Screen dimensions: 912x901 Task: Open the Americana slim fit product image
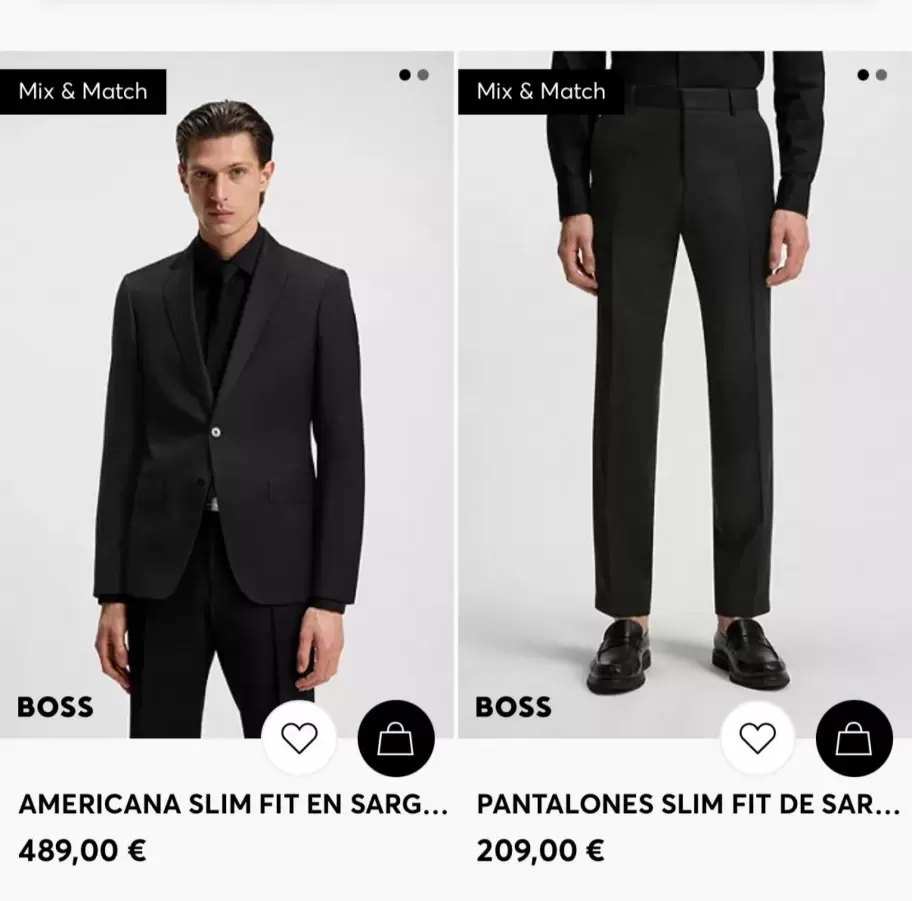(228, 400)
